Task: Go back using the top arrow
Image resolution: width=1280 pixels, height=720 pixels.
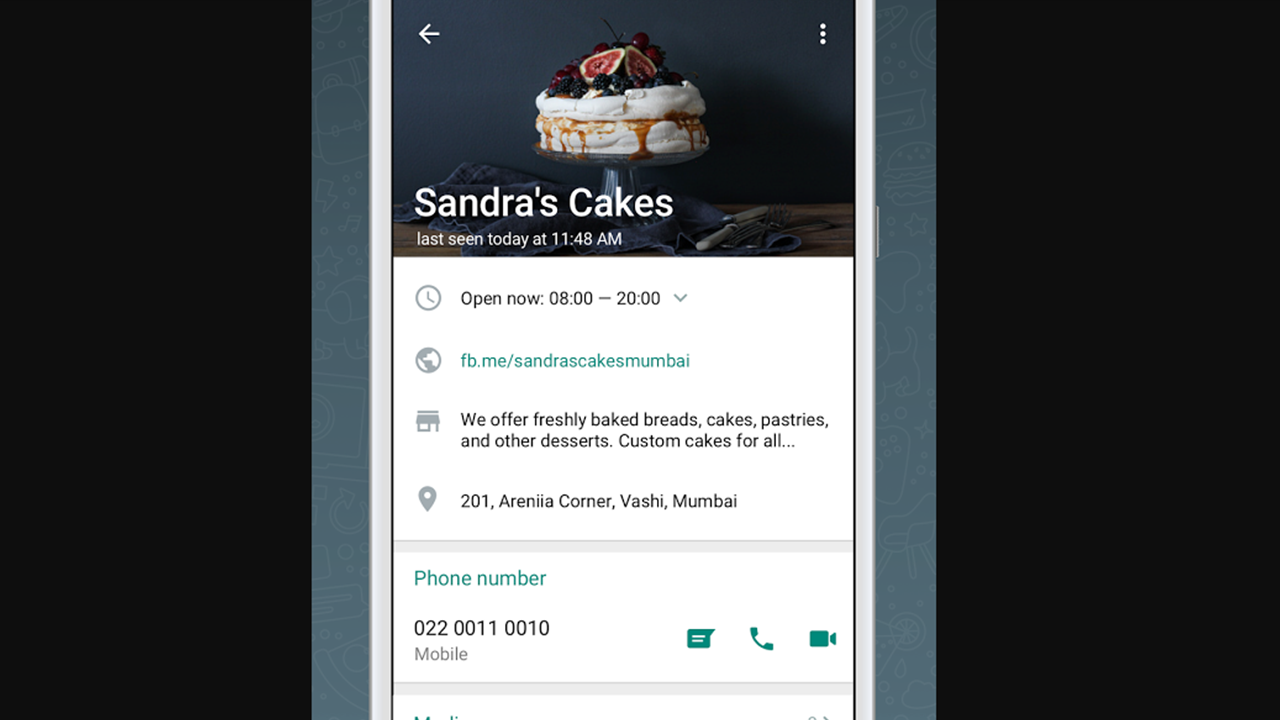Action: tap(429, 34)
